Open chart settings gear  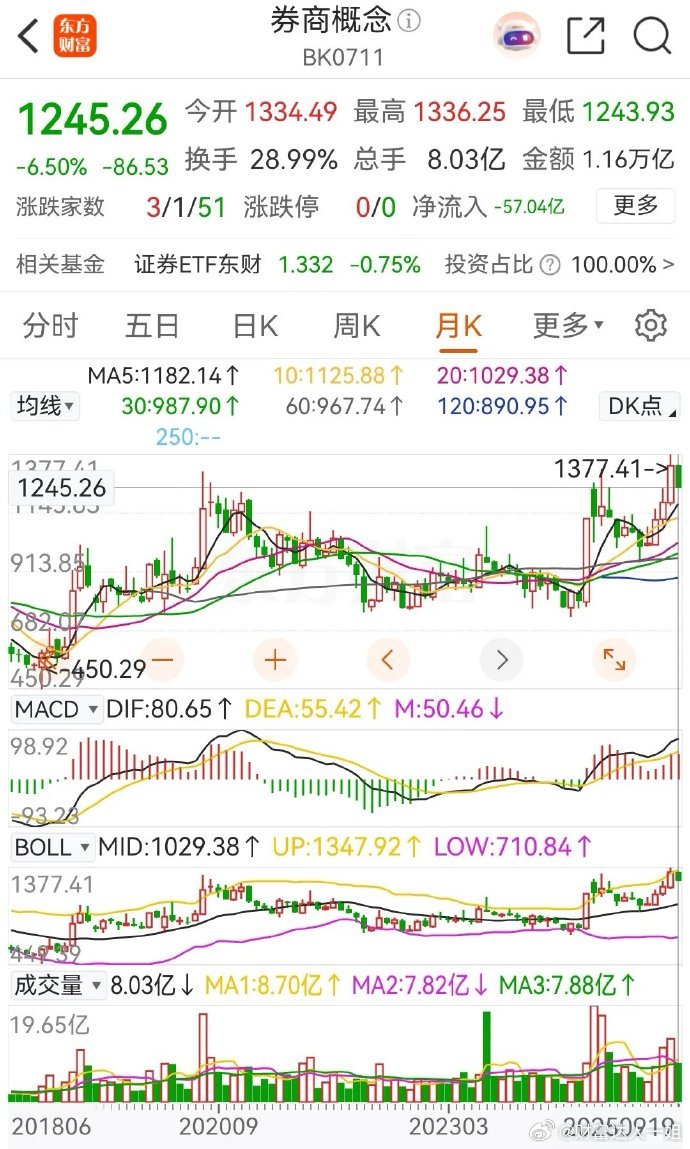pyautogui.click(x=650, y=325)
